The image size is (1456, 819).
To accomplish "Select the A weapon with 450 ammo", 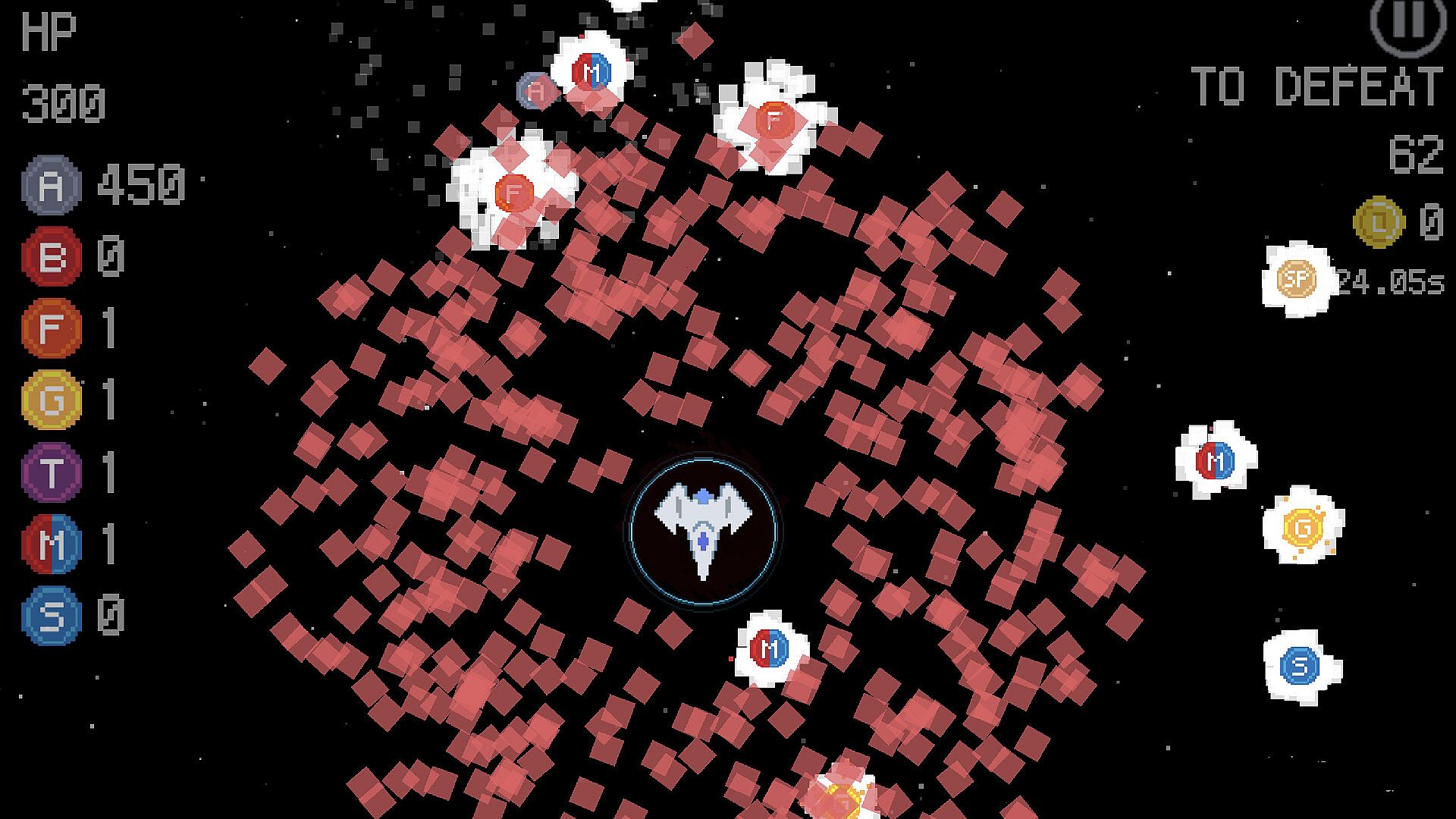I will click(51, 185).
